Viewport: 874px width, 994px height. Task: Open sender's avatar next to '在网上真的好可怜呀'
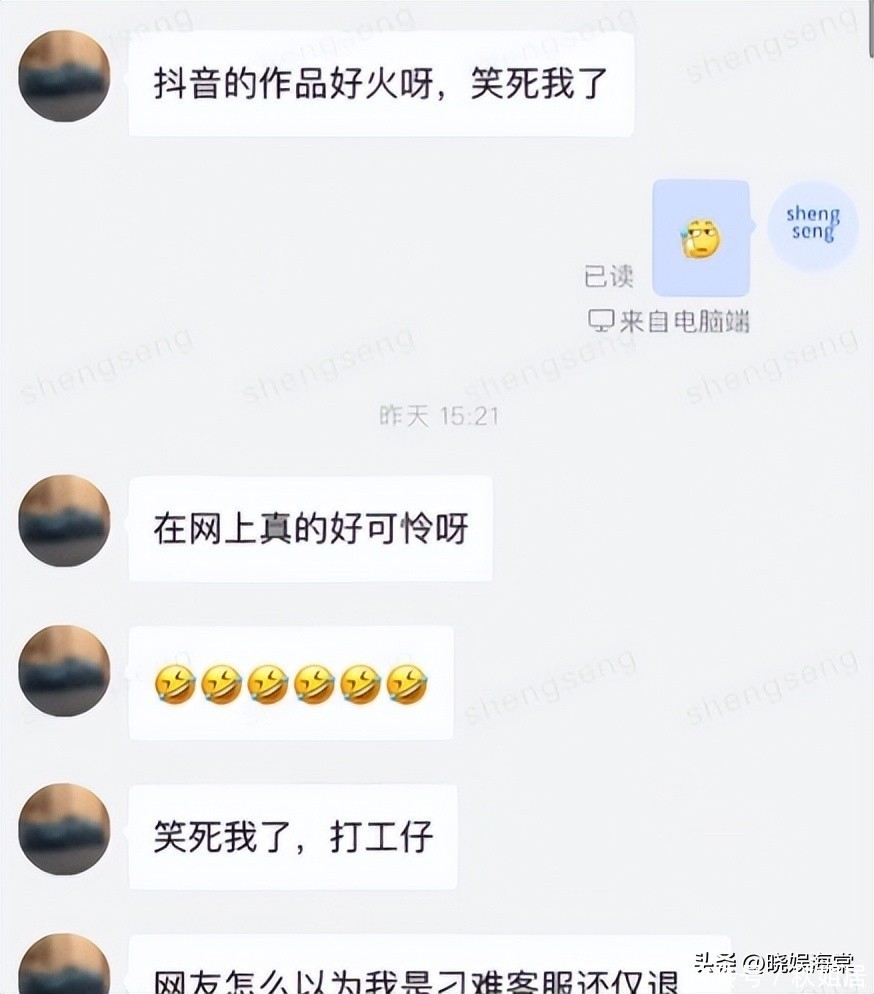tap(64, 521)
